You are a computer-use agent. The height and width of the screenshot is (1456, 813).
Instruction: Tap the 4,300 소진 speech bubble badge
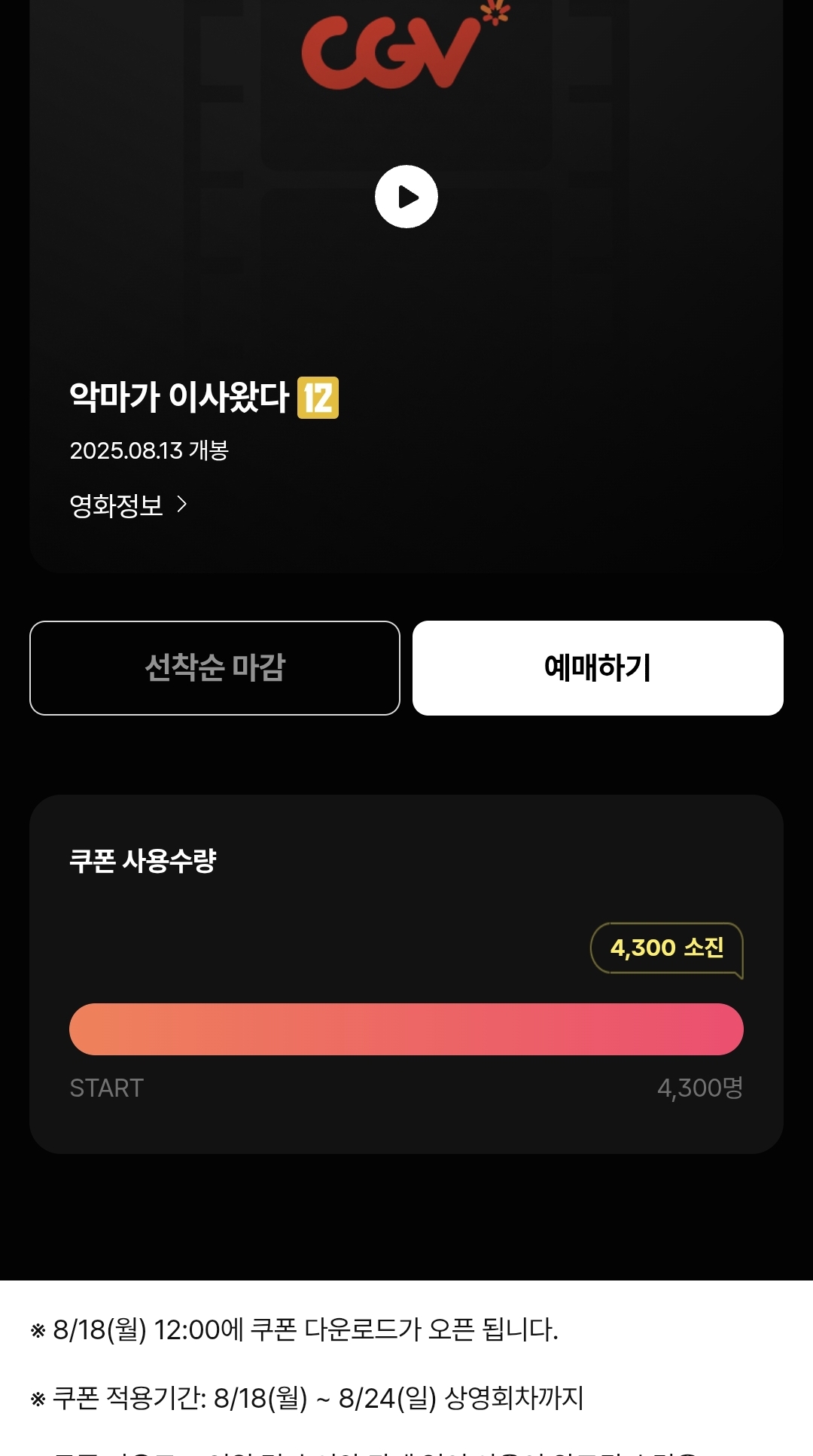[x=666, y=951]
